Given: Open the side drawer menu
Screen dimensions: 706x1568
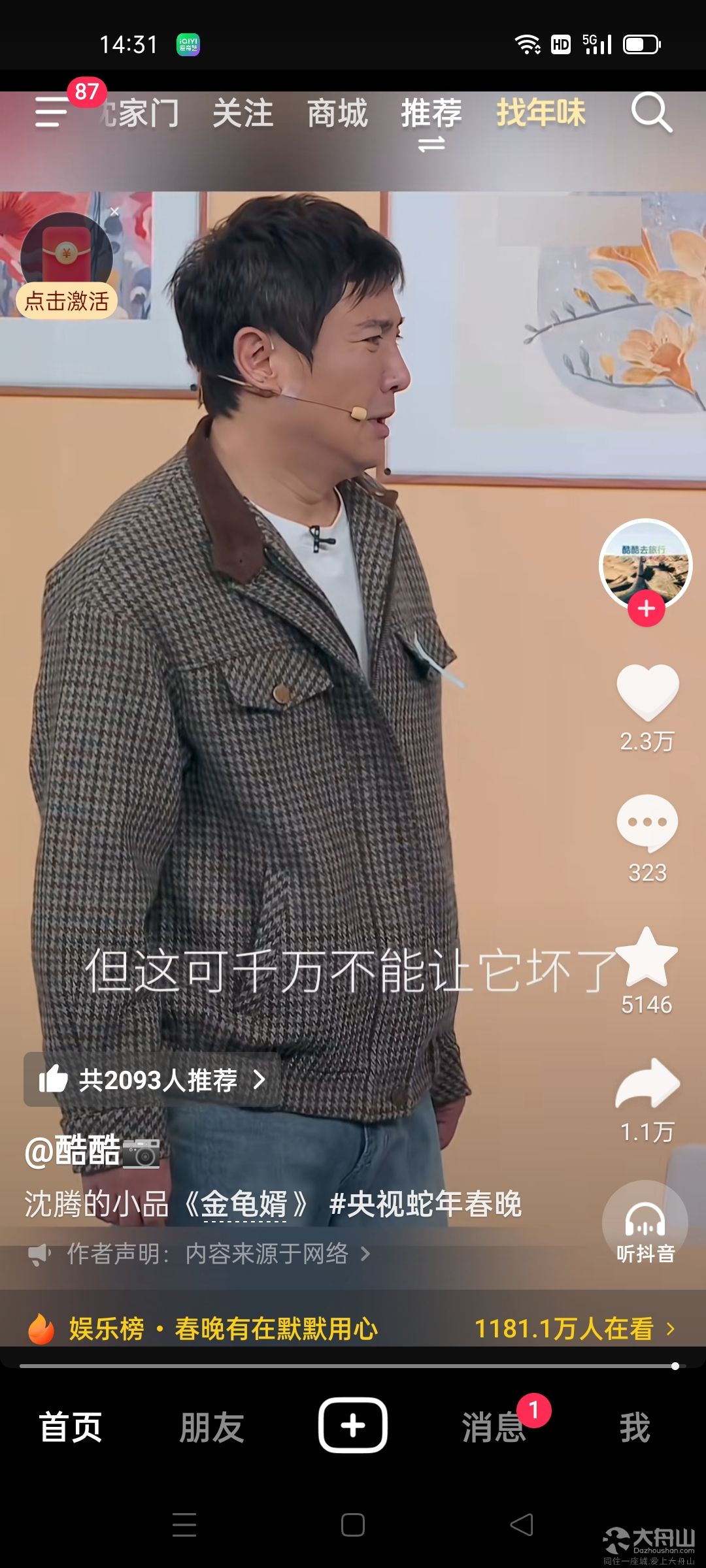Looking at the screenshot, I should pyautogui.click(x=52, y=112).
